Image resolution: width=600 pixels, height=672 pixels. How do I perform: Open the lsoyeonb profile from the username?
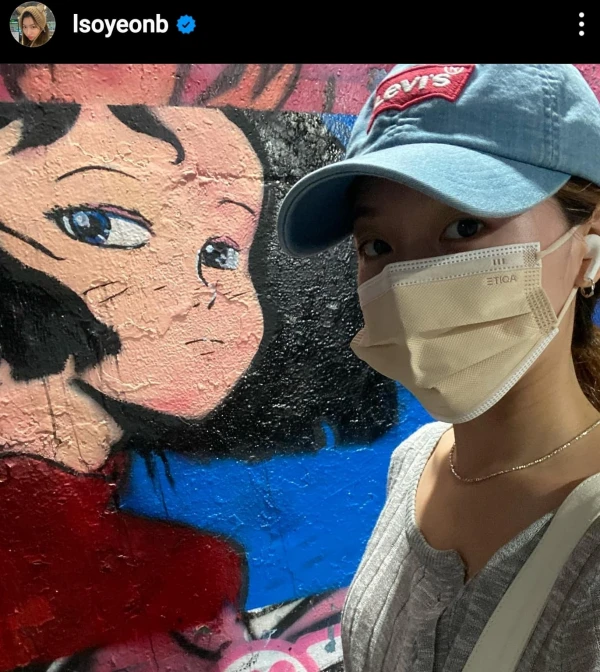120,25
